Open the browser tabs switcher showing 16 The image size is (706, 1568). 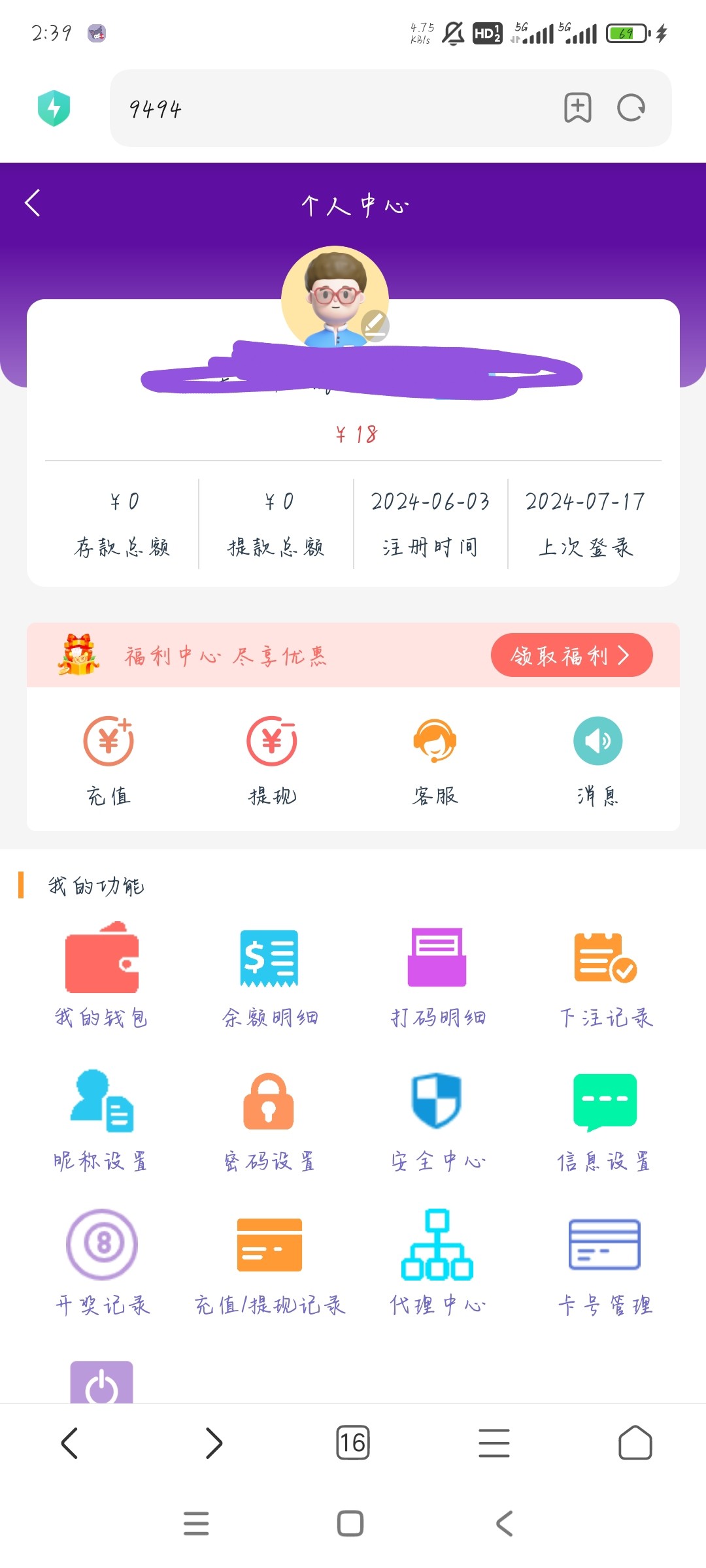(353, 1443)
